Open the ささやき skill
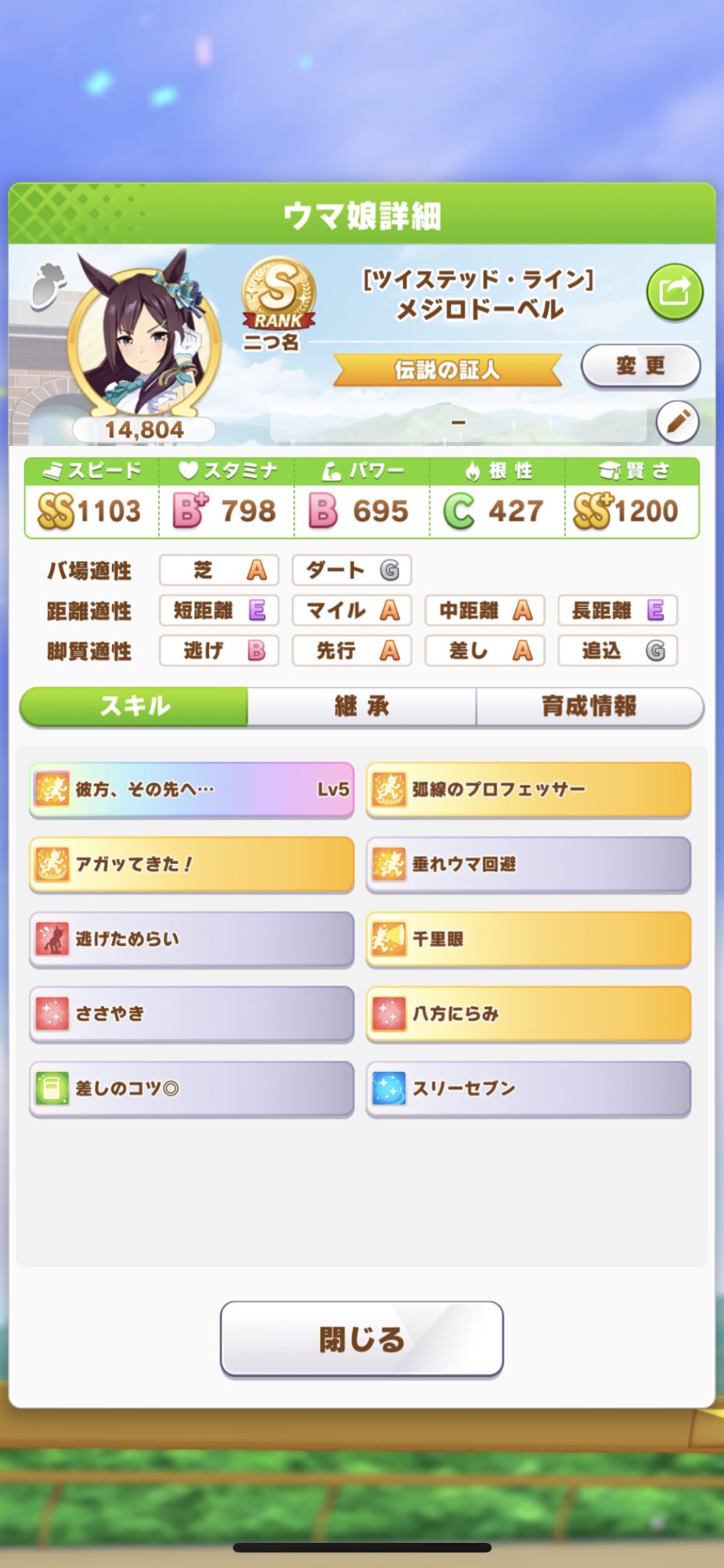 [x=191, y=1014]
